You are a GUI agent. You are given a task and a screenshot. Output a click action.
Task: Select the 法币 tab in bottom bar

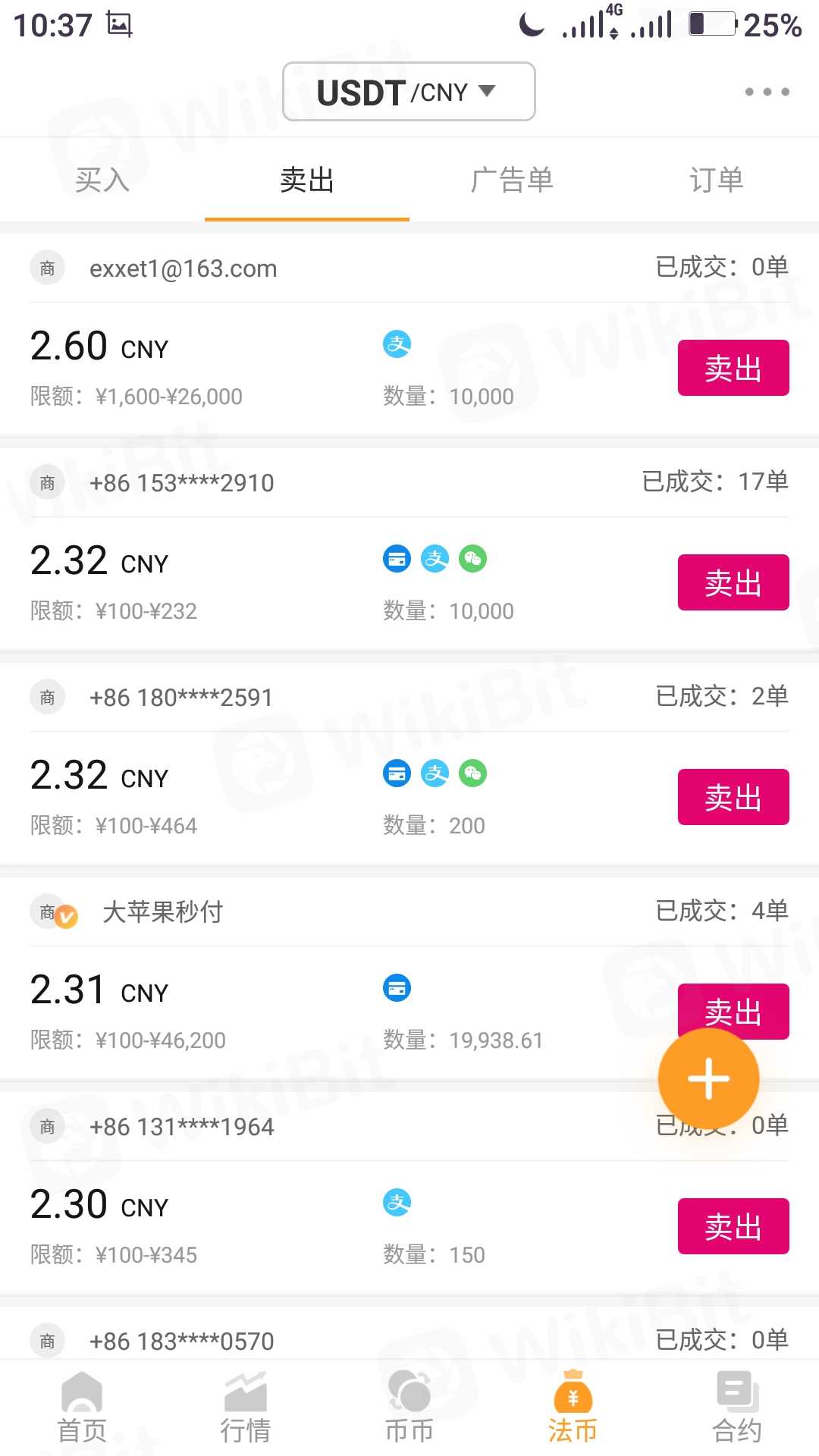coord(573,1407)
